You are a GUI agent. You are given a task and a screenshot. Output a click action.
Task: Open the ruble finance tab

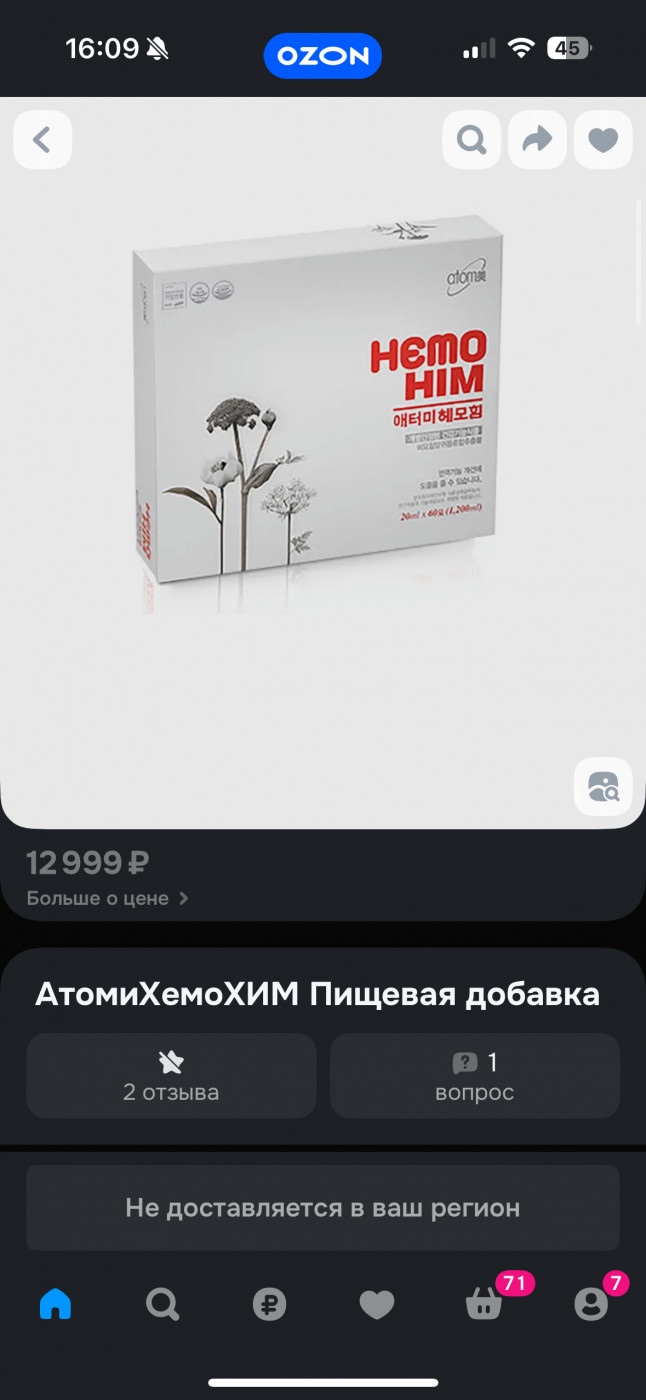tap(269, 1304)
